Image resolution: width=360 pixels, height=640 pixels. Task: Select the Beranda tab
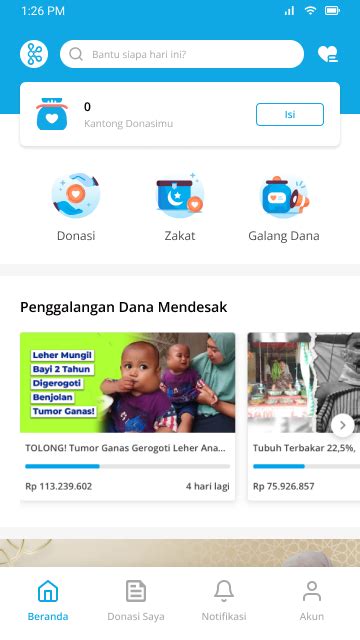click(48, 601)
